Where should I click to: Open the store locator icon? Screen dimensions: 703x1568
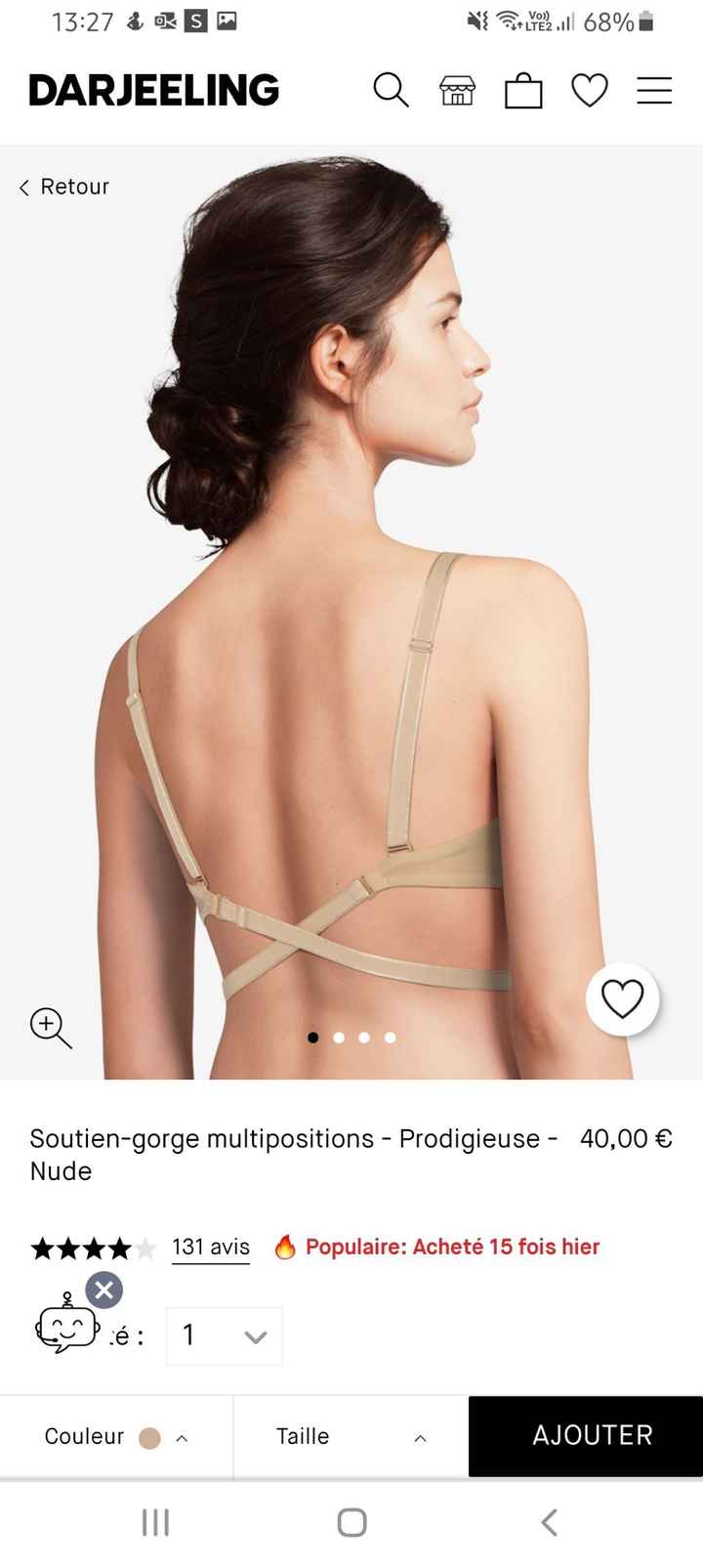(457, 91)
